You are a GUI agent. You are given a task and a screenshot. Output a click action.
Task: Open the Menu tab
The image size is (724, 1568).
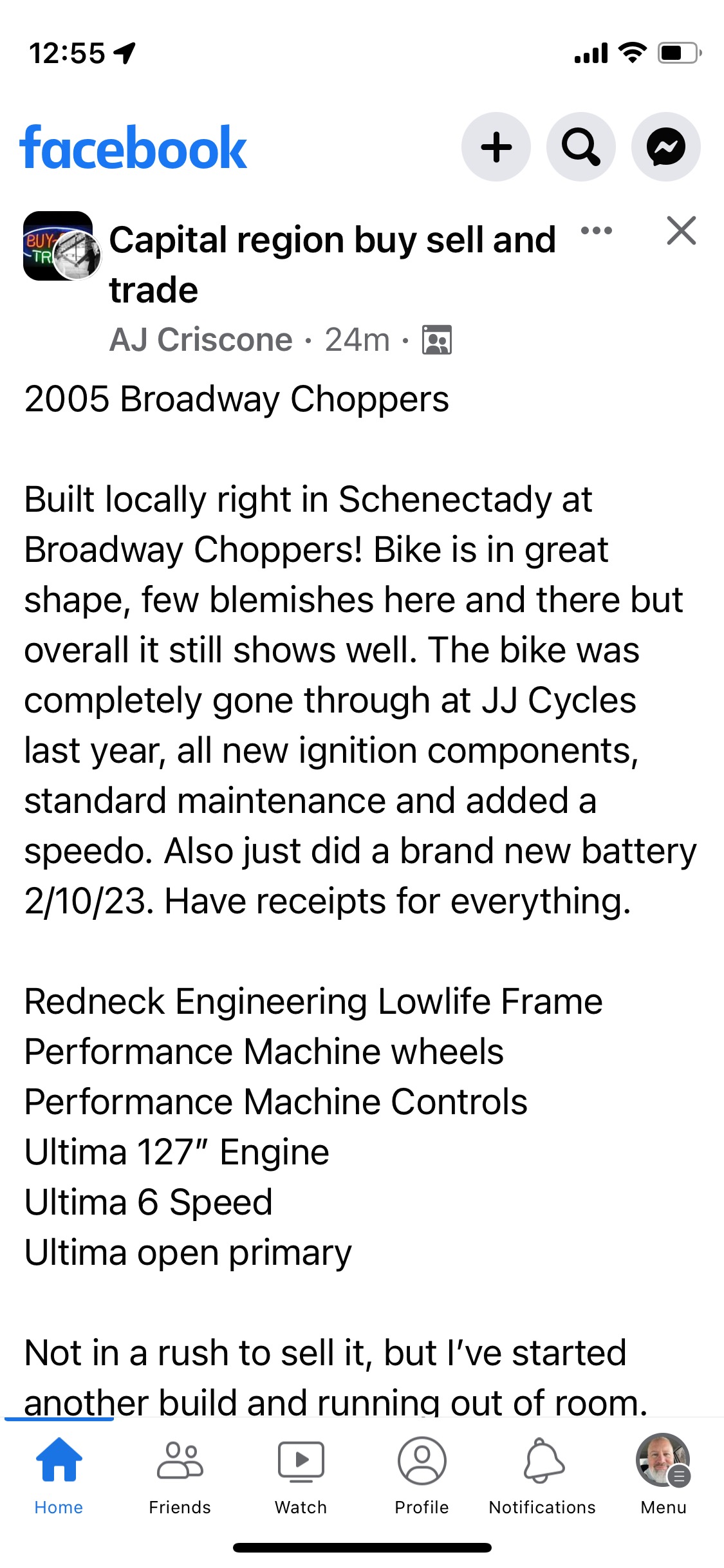pyautogui.click(x=664, y=1475)
